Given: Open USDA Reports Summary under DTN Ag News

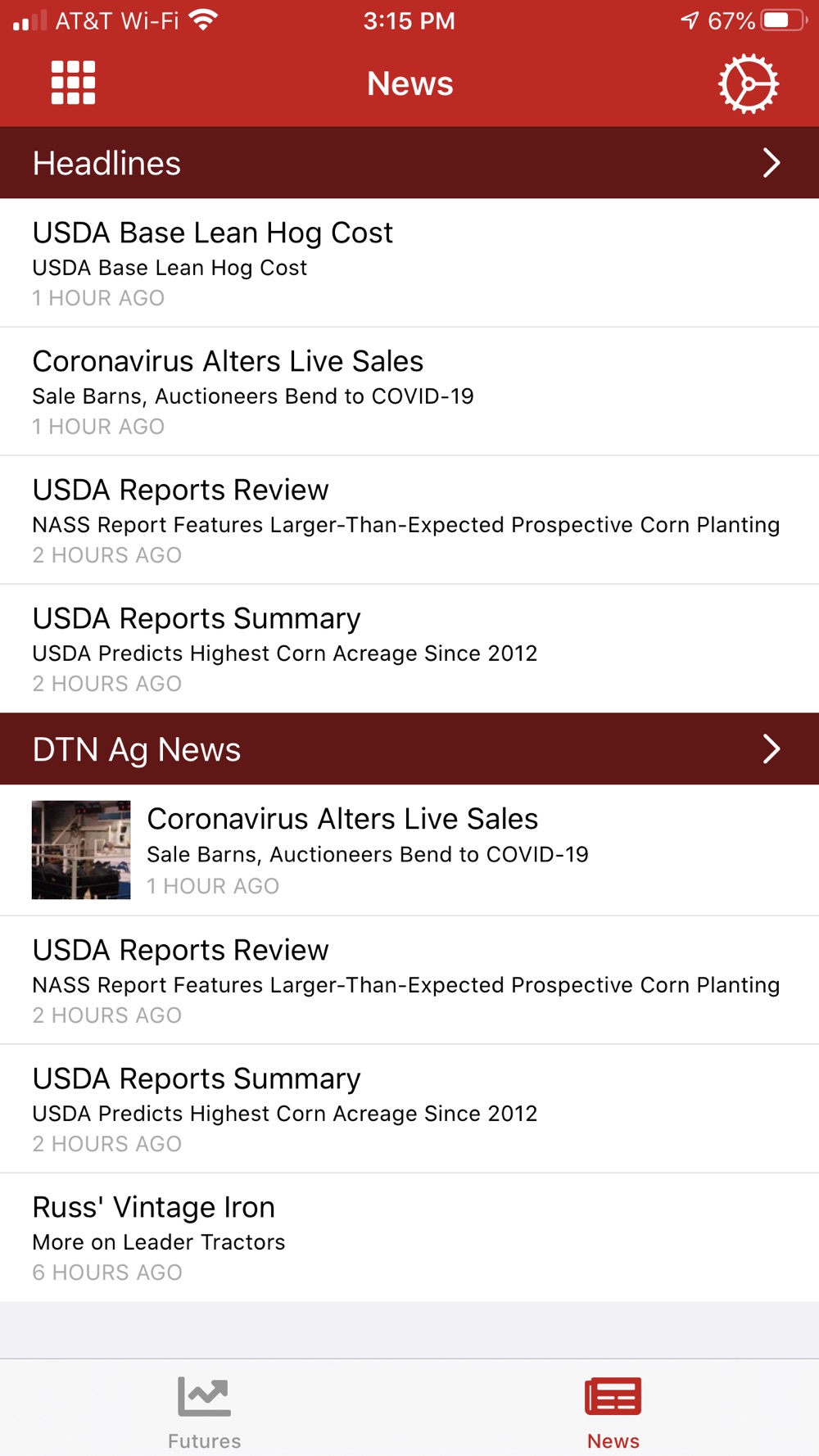Looking at the screenshot, I should (409, 1109).
